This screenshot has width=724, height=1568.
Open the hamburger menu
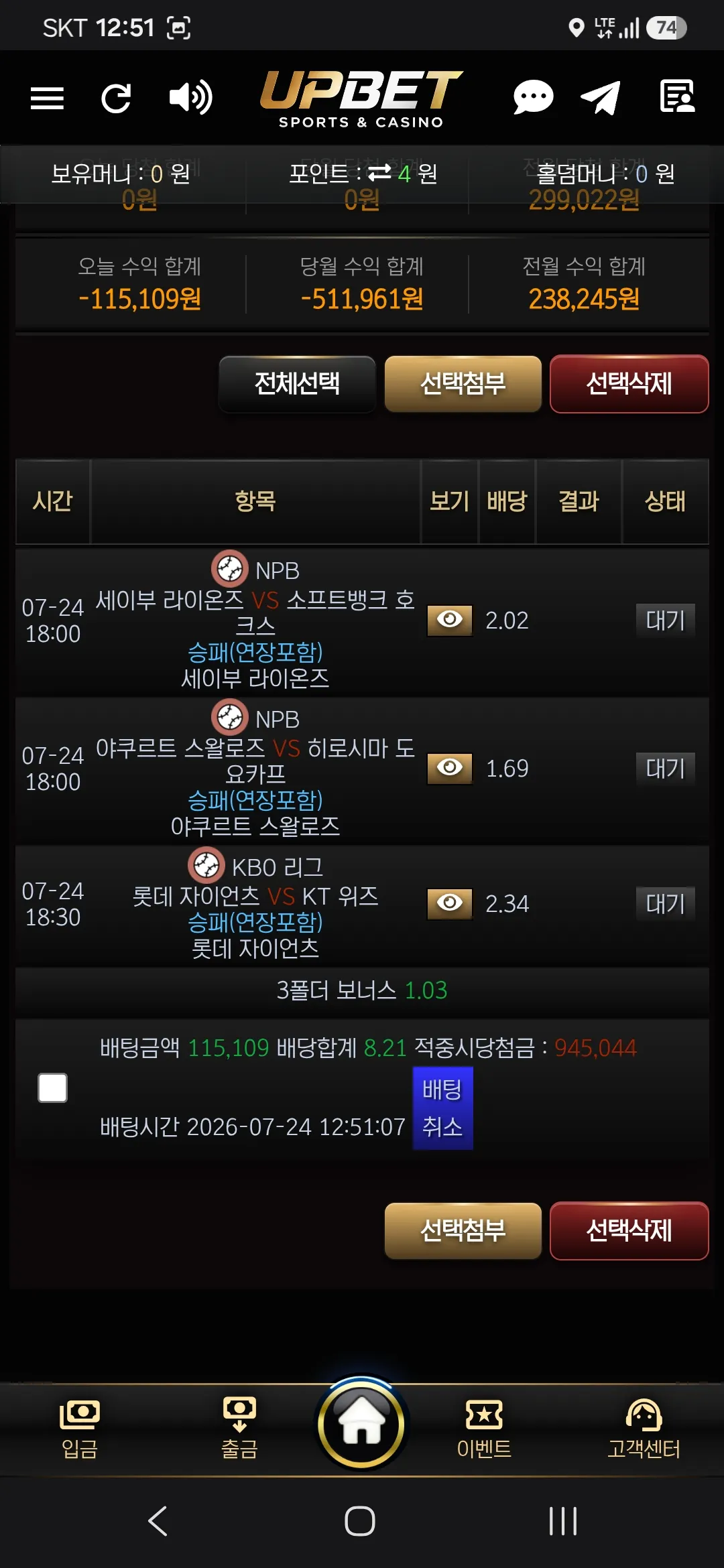coord(47,98)
